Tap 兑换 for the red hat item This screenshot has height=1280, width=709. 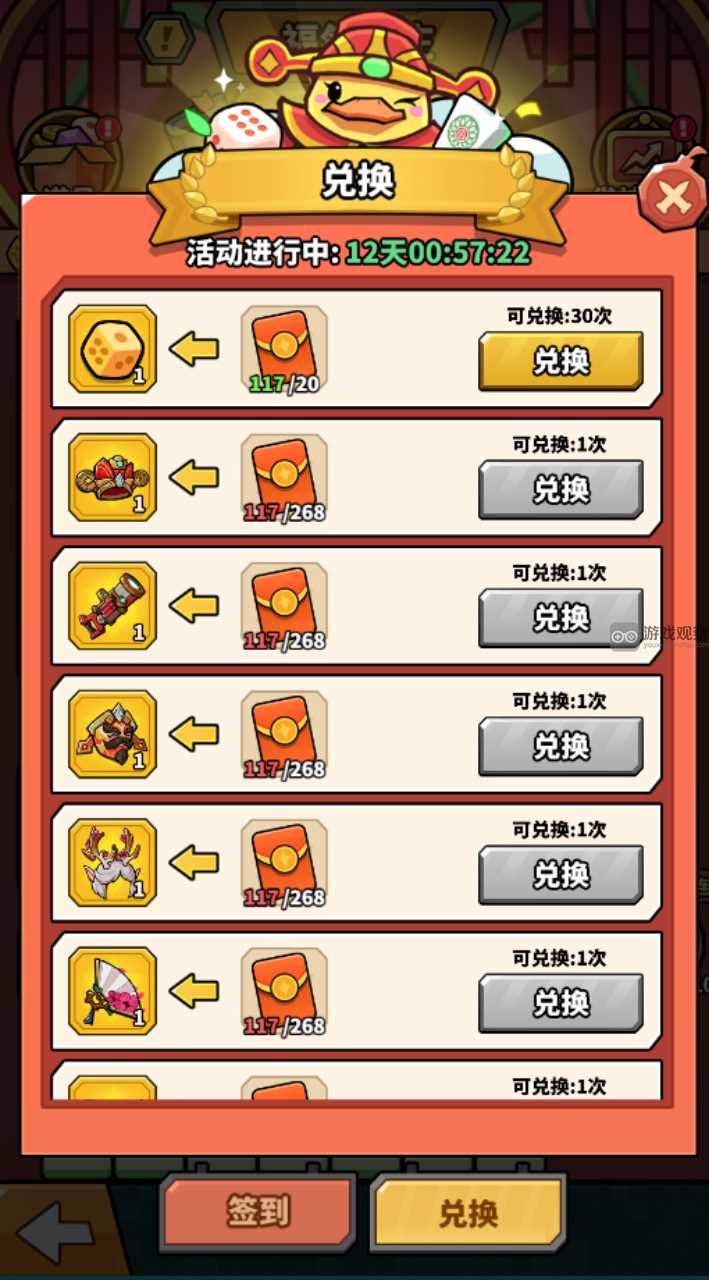[560, 489]
